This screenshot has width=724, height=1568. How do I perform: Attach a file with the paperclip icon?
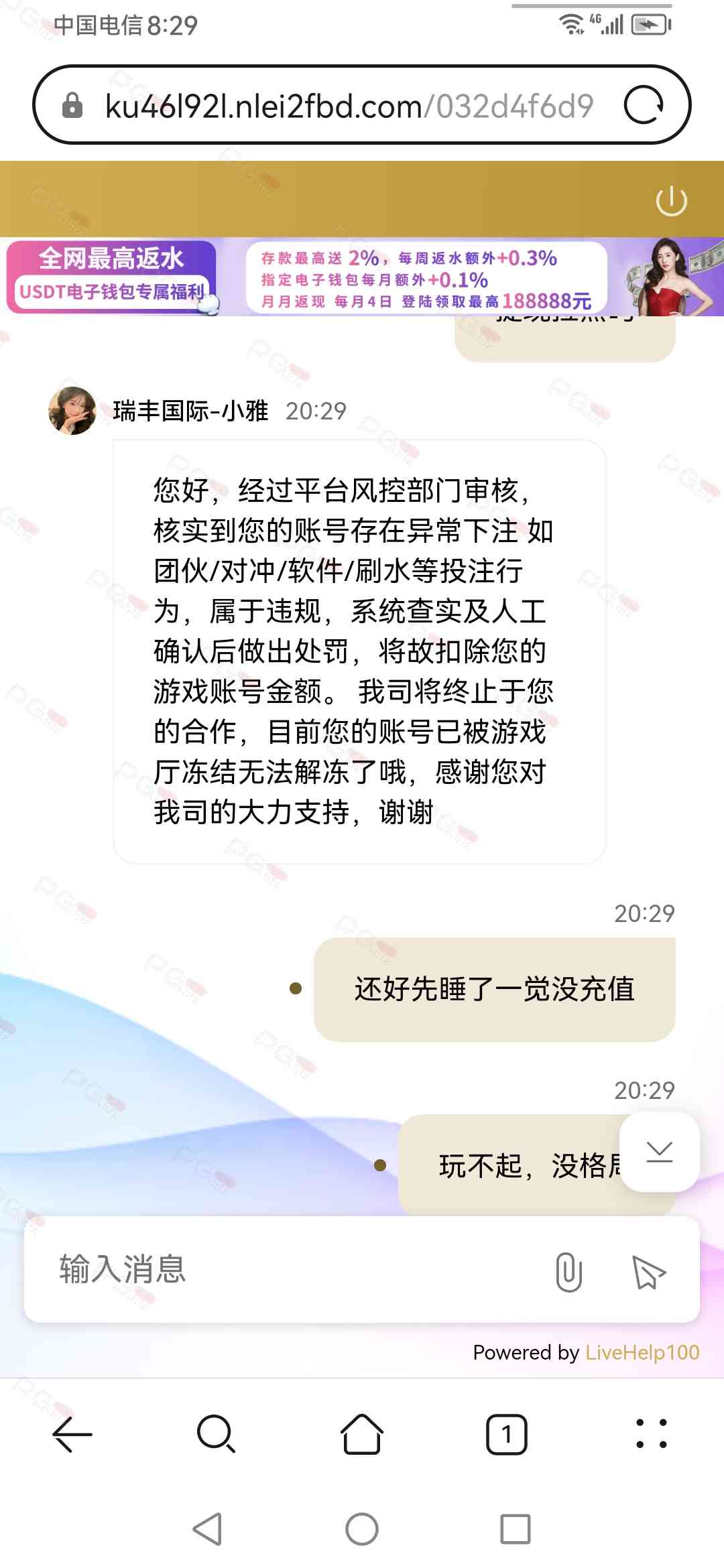pos(568,1271)
